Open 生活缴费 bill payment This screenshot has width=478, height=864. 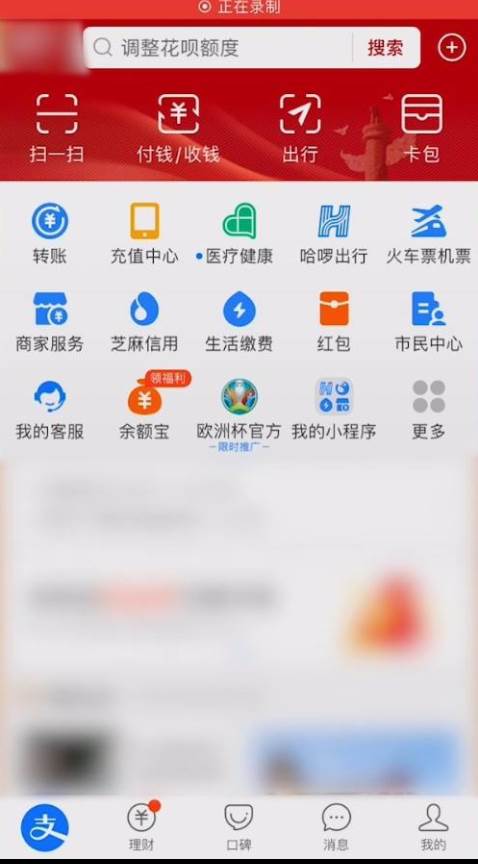239,321
